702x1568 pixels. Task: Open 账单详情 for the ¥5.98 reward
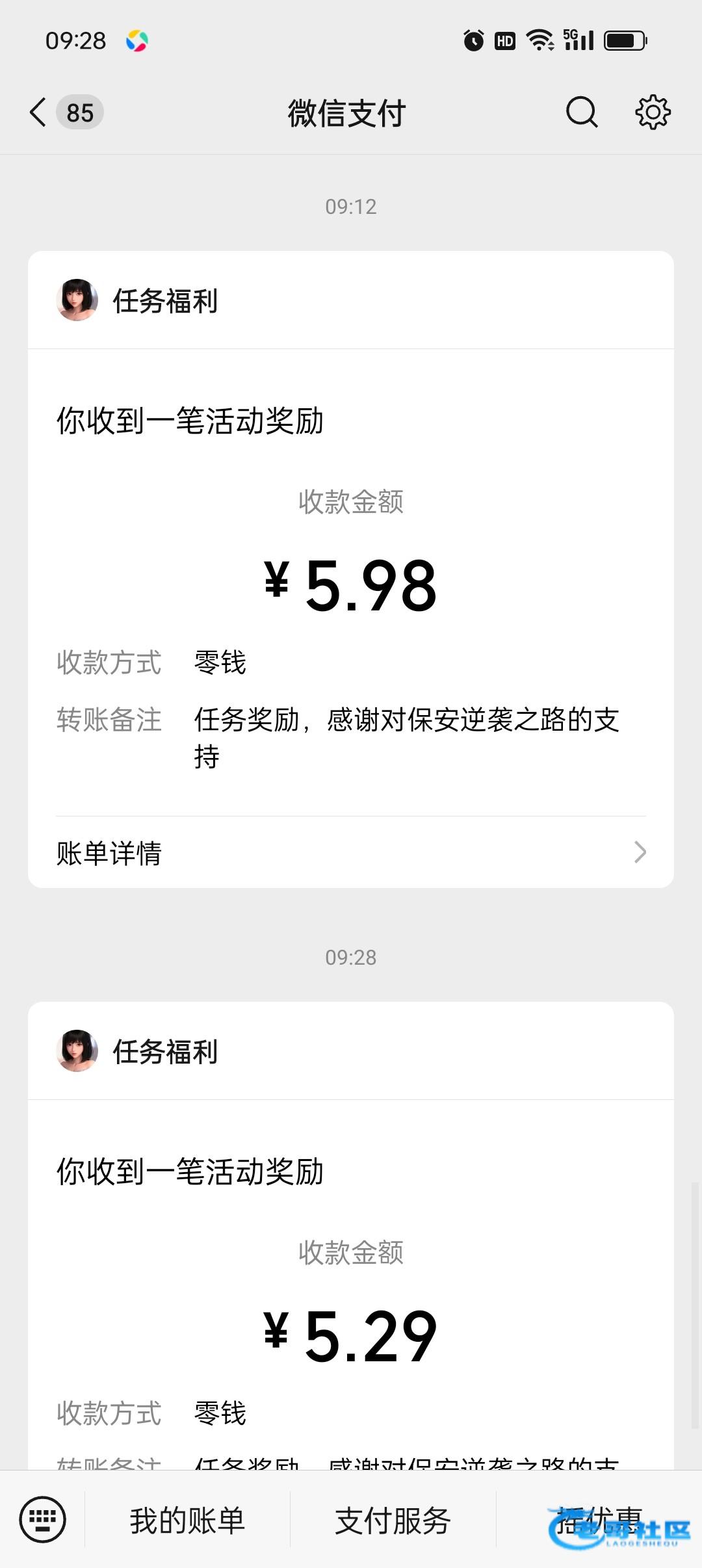[351, 853]
